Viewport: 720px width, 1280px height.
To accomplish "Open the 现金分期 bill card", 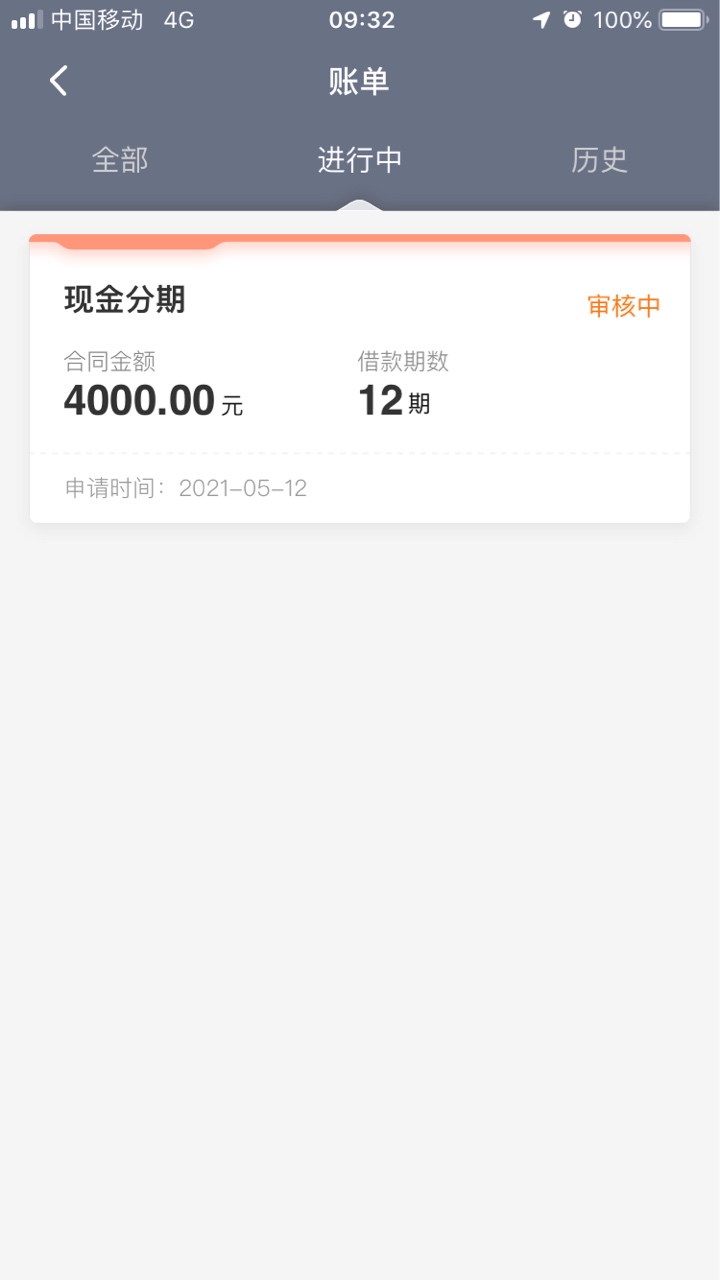I will 360,378.
